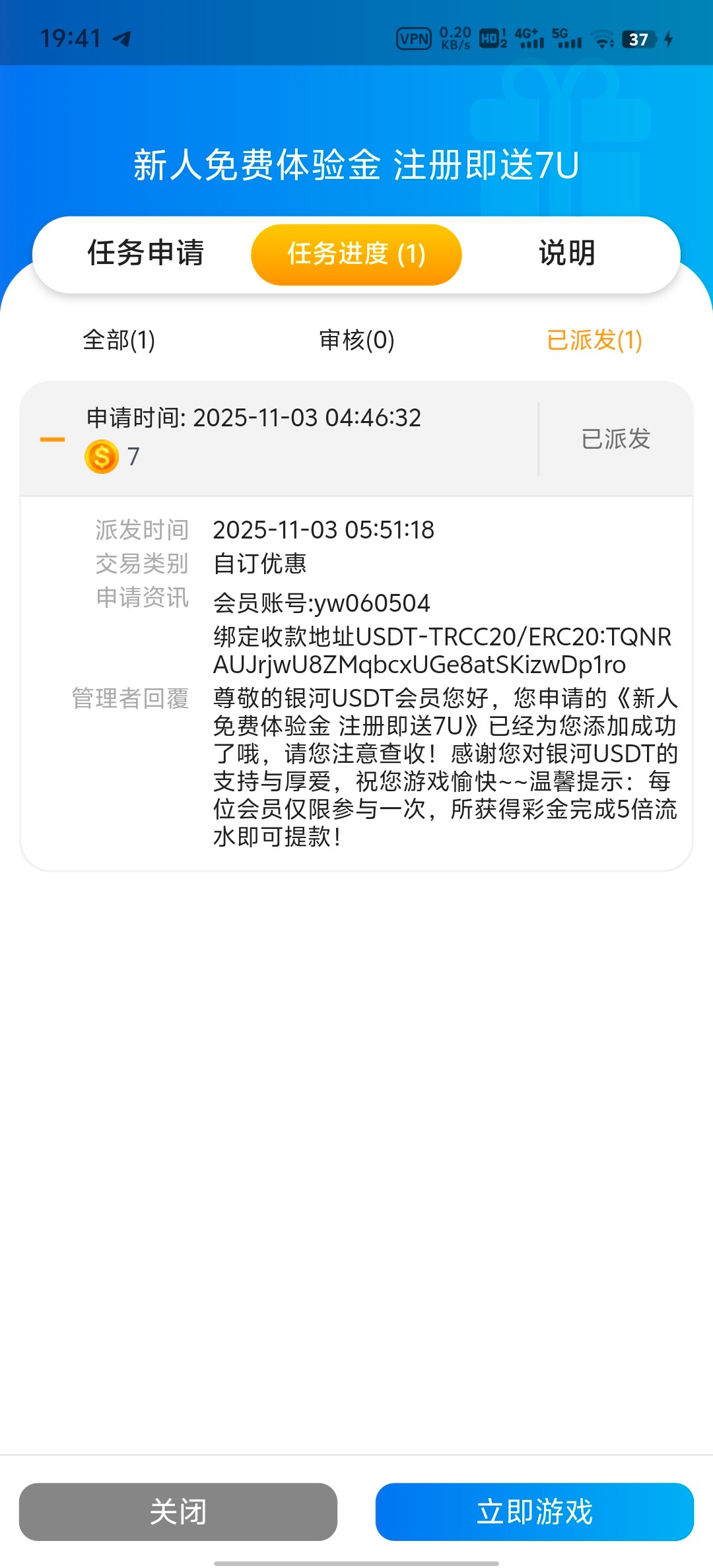713x1568 pixels.
Task: Select the 已派发(1) filter
Action: 596,341
